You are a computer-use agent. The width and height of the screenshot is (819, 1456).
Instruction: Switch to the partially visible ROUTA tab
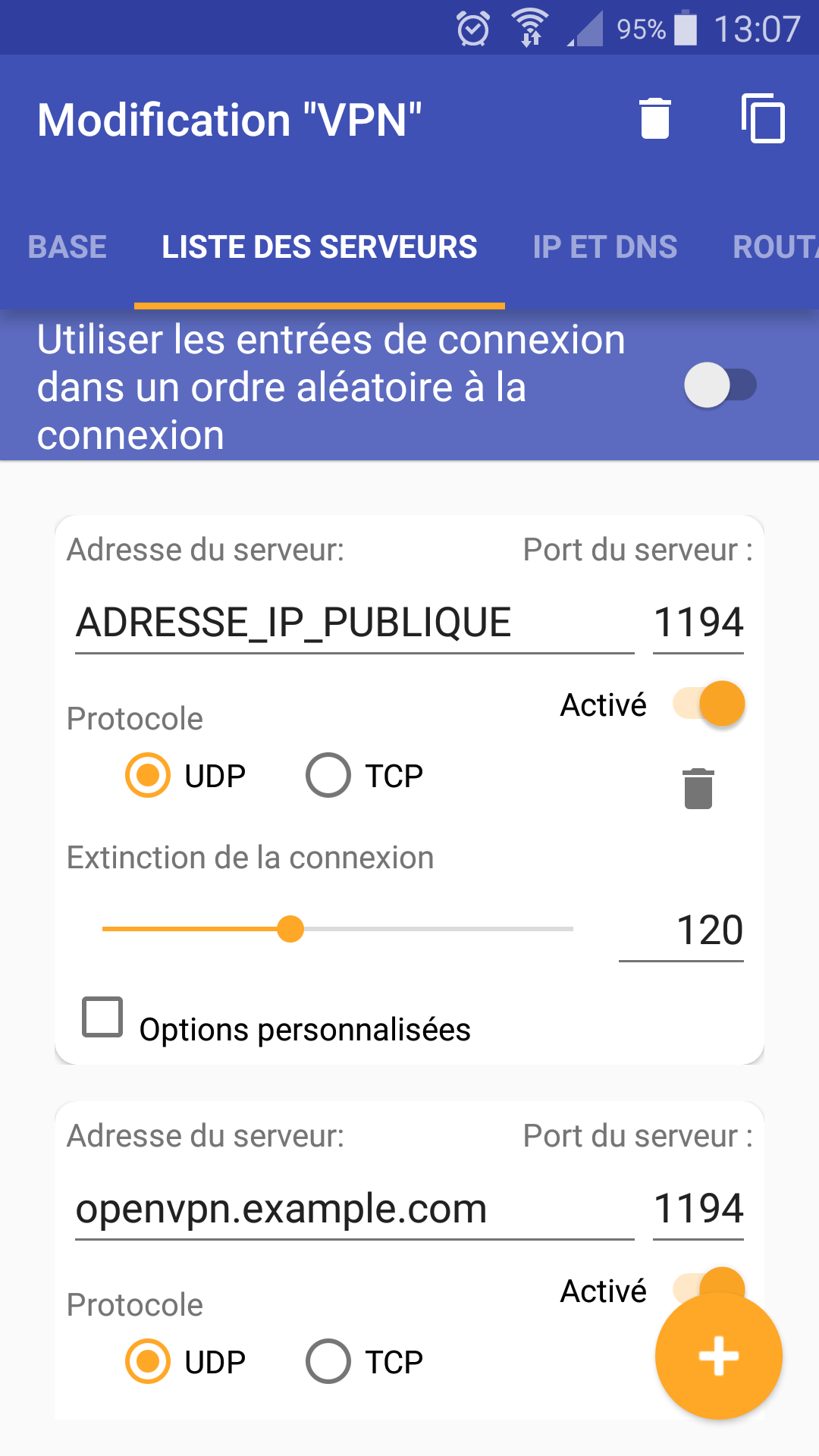click(x=773, y=247)
